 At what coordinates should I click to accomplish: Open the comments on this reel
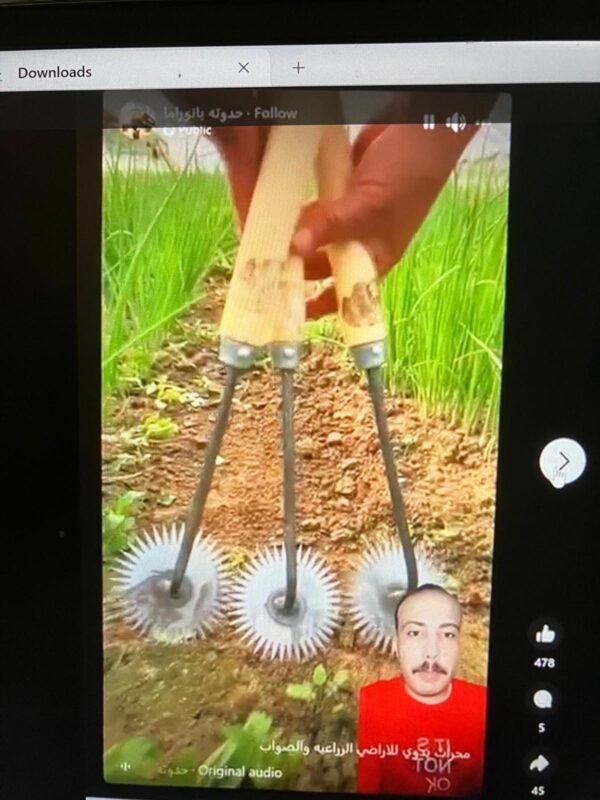point(543,699)
